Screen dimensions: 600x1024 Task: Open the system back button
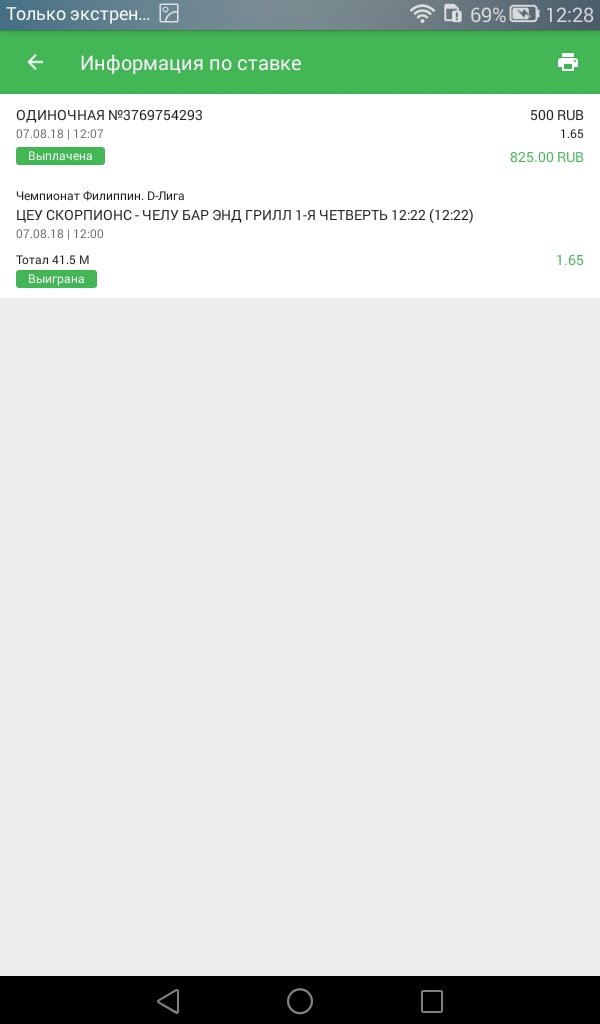168,1000
